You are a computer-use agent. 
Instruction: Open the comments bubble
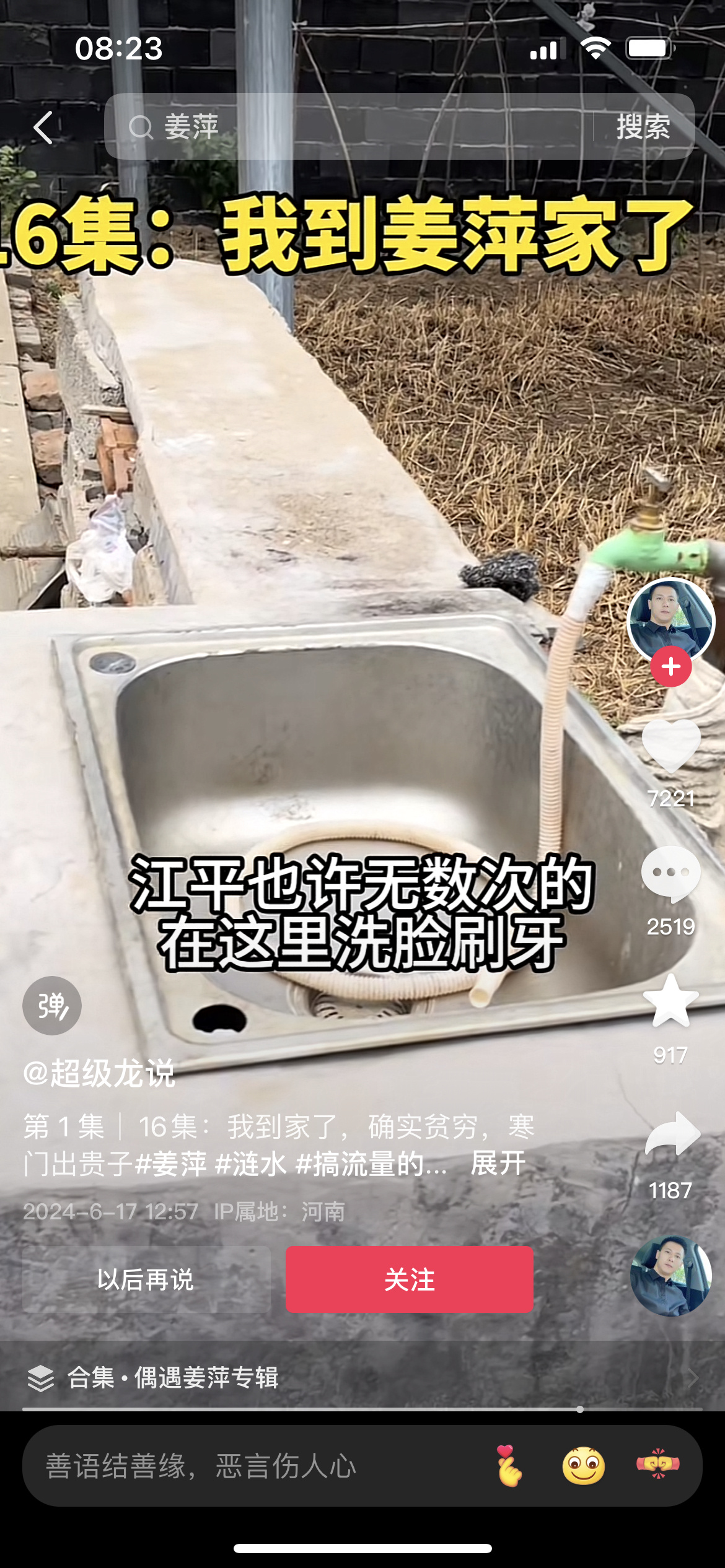pos(671,873)
